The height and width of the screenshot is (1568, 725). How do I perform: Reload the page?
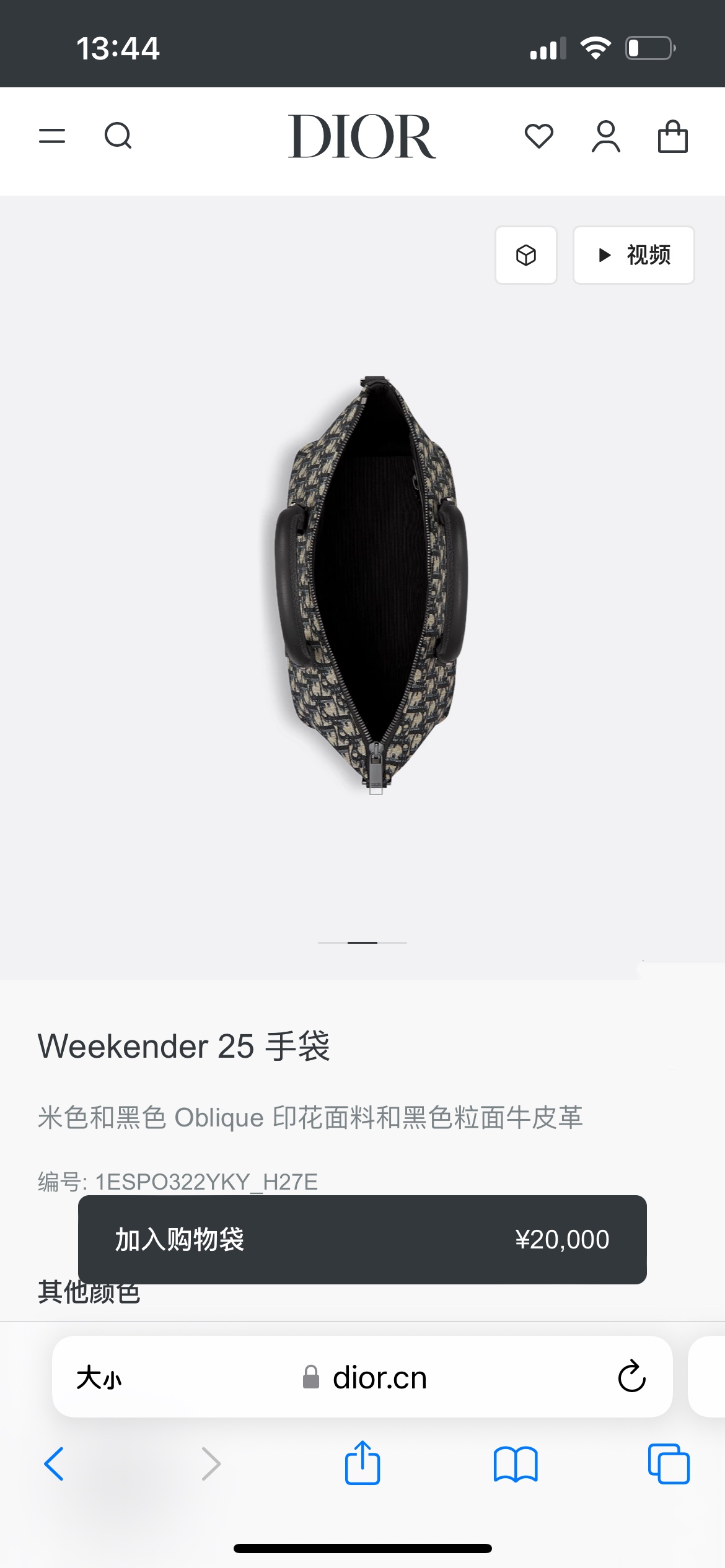pos(631,1377)
